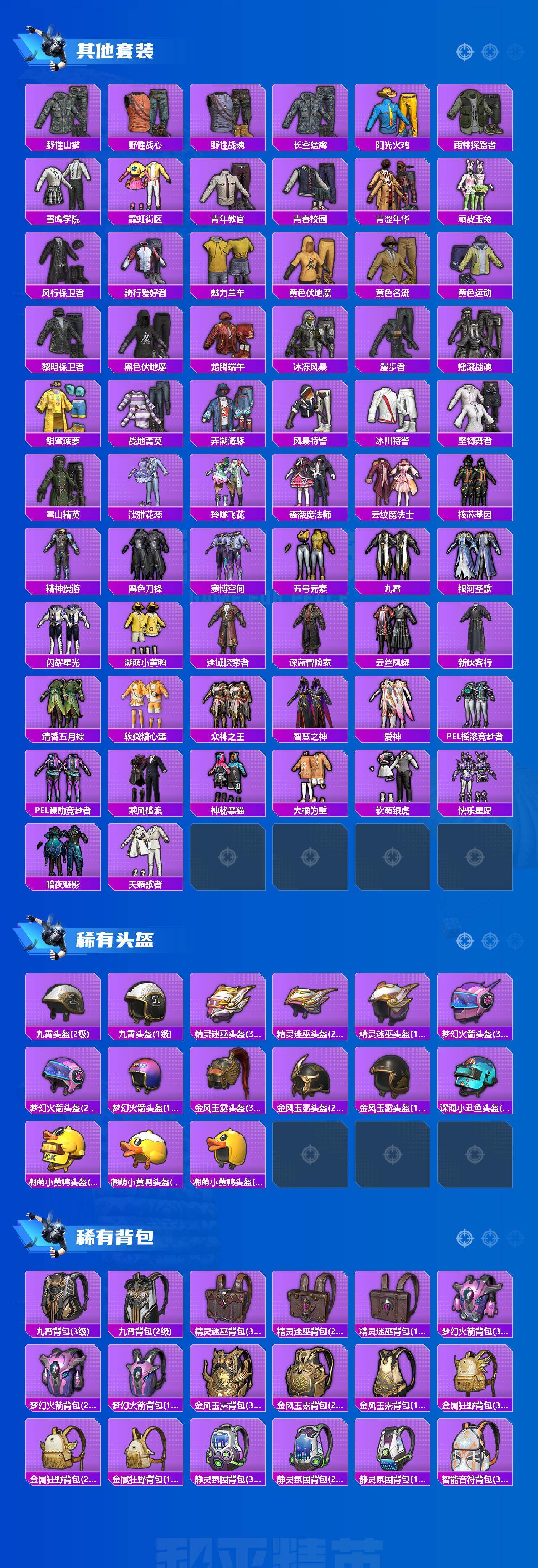538x1568 pixels.
Task: Open the 九霄背包(3级) backpack
Action: click(x=61, y=1306)
